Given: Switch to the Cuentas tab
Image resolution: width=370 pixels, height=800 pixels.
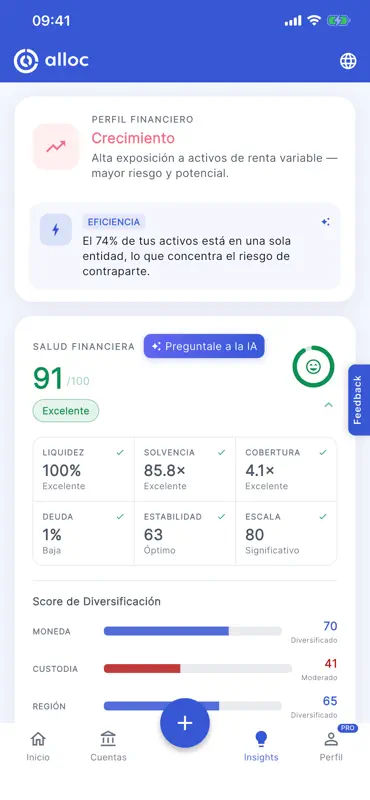Looking at the screenshot, I should coord(108,745).
